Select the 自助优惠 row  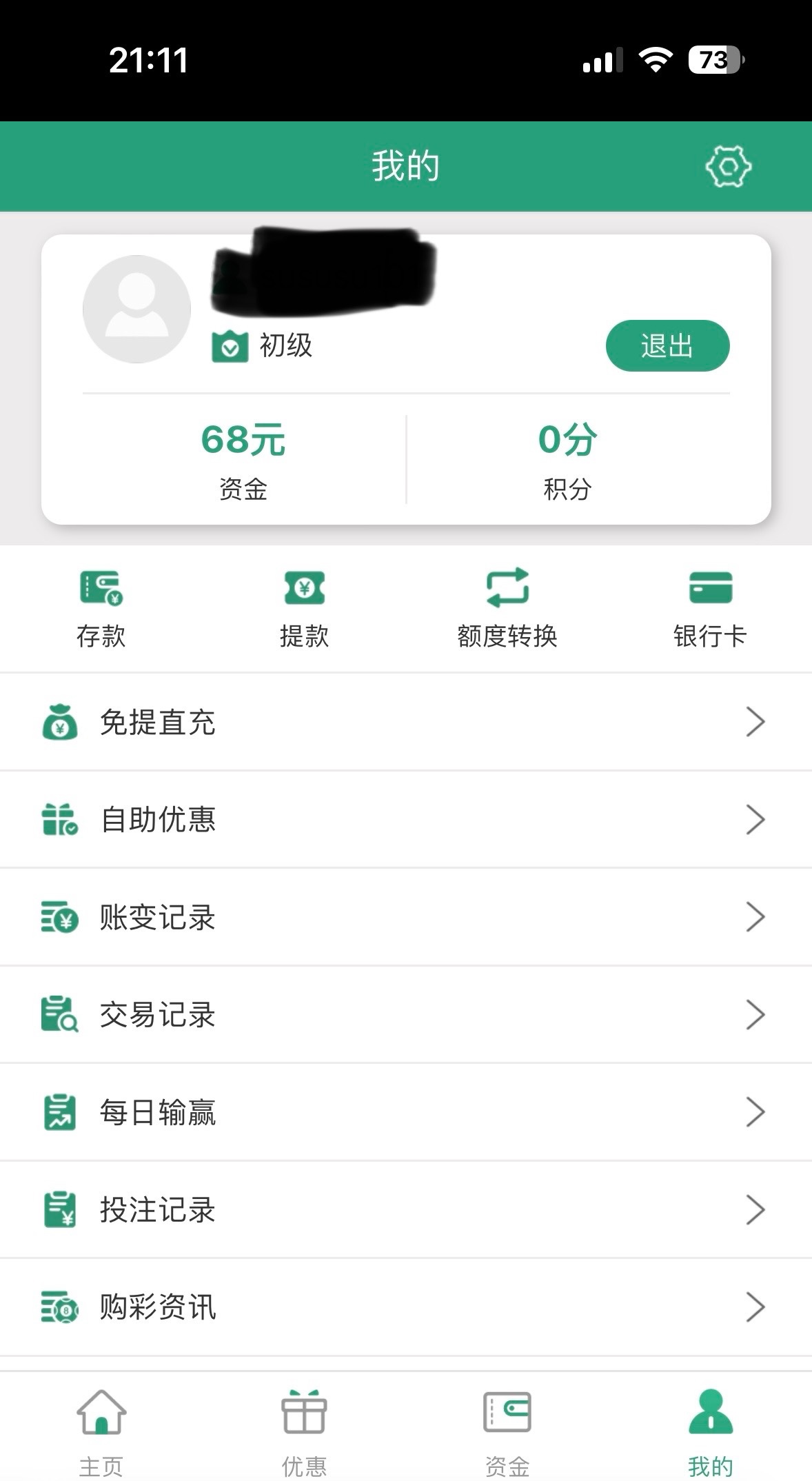[x=405, y=820]
